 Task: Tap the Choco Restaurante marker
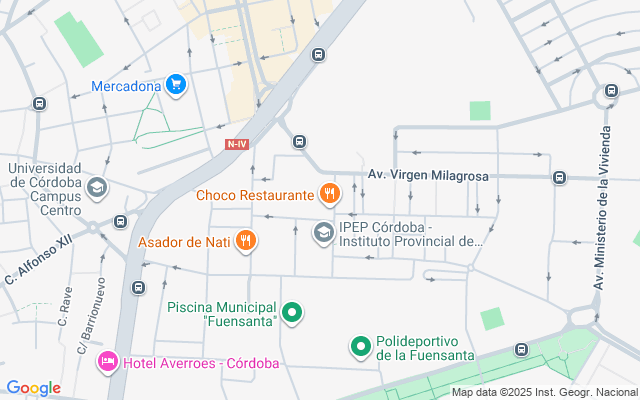pyautogui.click(x=329, y=193)
